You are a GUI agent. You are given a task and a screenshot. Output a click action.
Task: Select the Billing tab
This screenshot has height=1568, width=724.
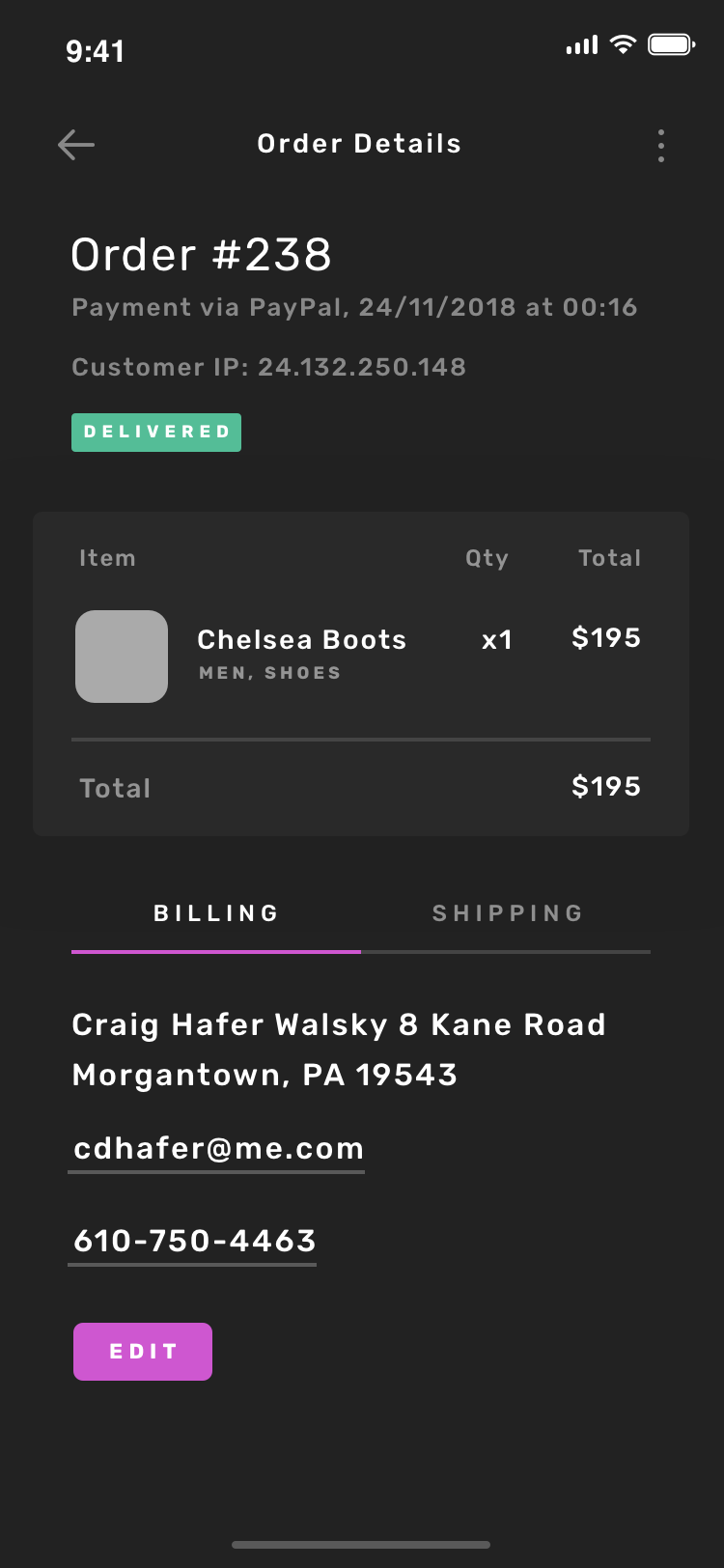point(216,913)
